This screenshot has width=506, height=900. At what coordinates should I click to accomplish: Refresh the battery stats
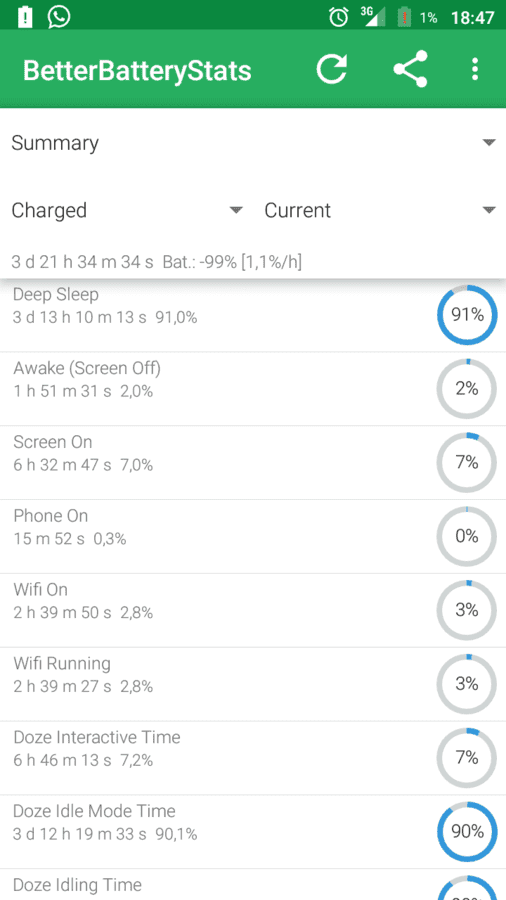pyautogui.click(x=332, y=69)
